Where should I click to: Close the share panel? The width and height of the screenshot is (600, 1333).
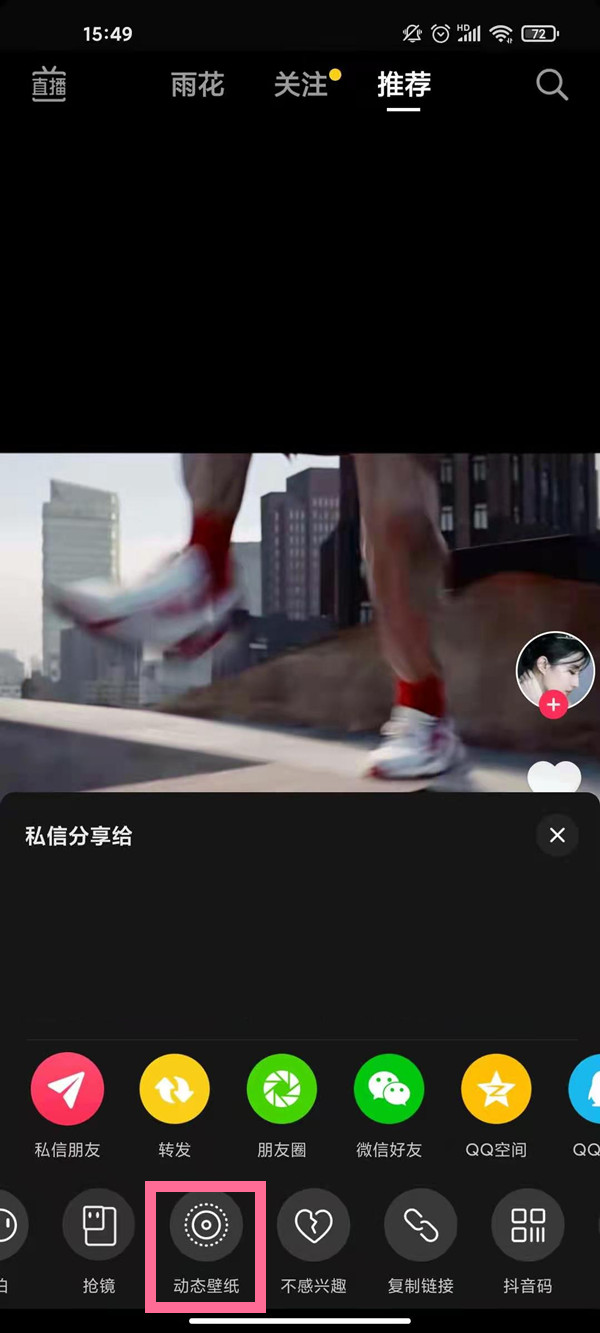point(557,835)
